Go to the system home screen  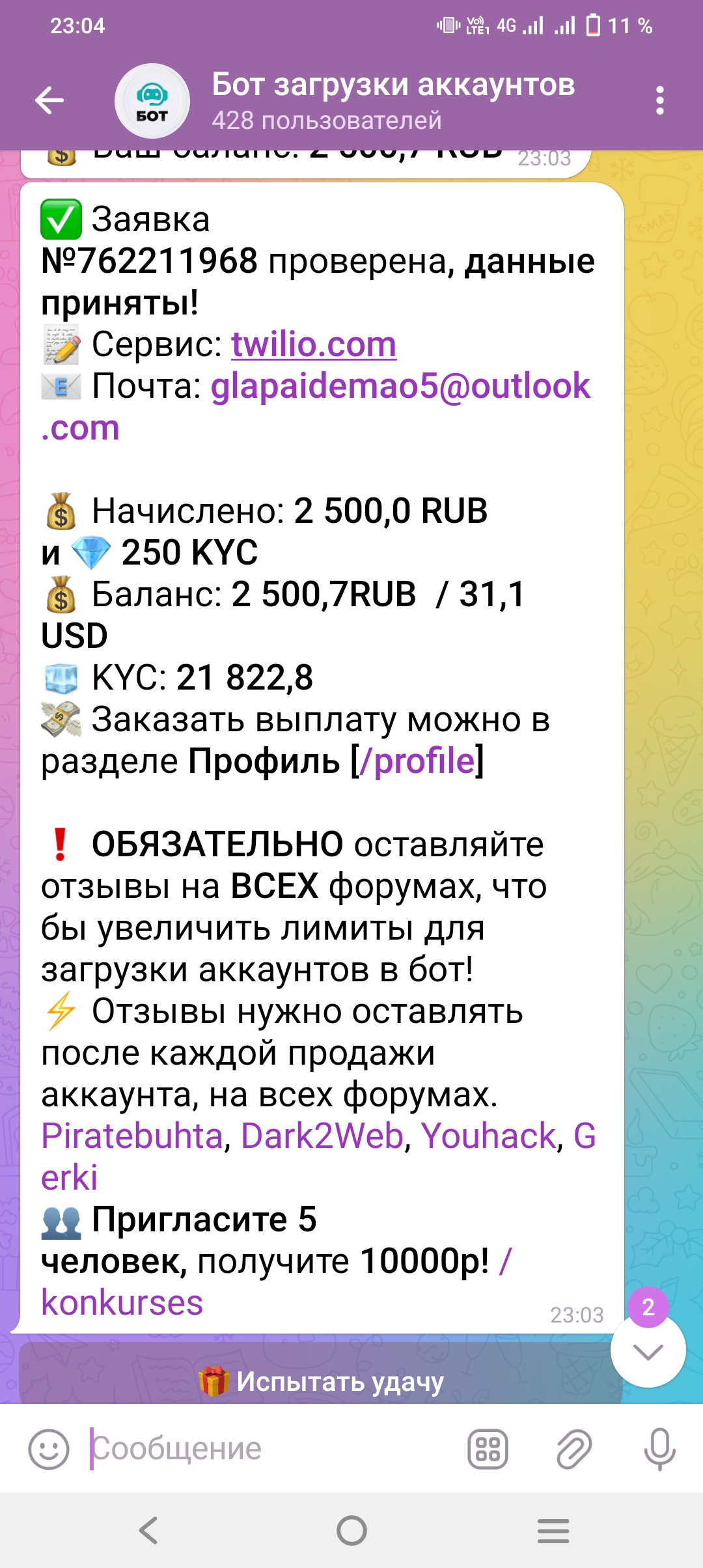click(351, 1530)
